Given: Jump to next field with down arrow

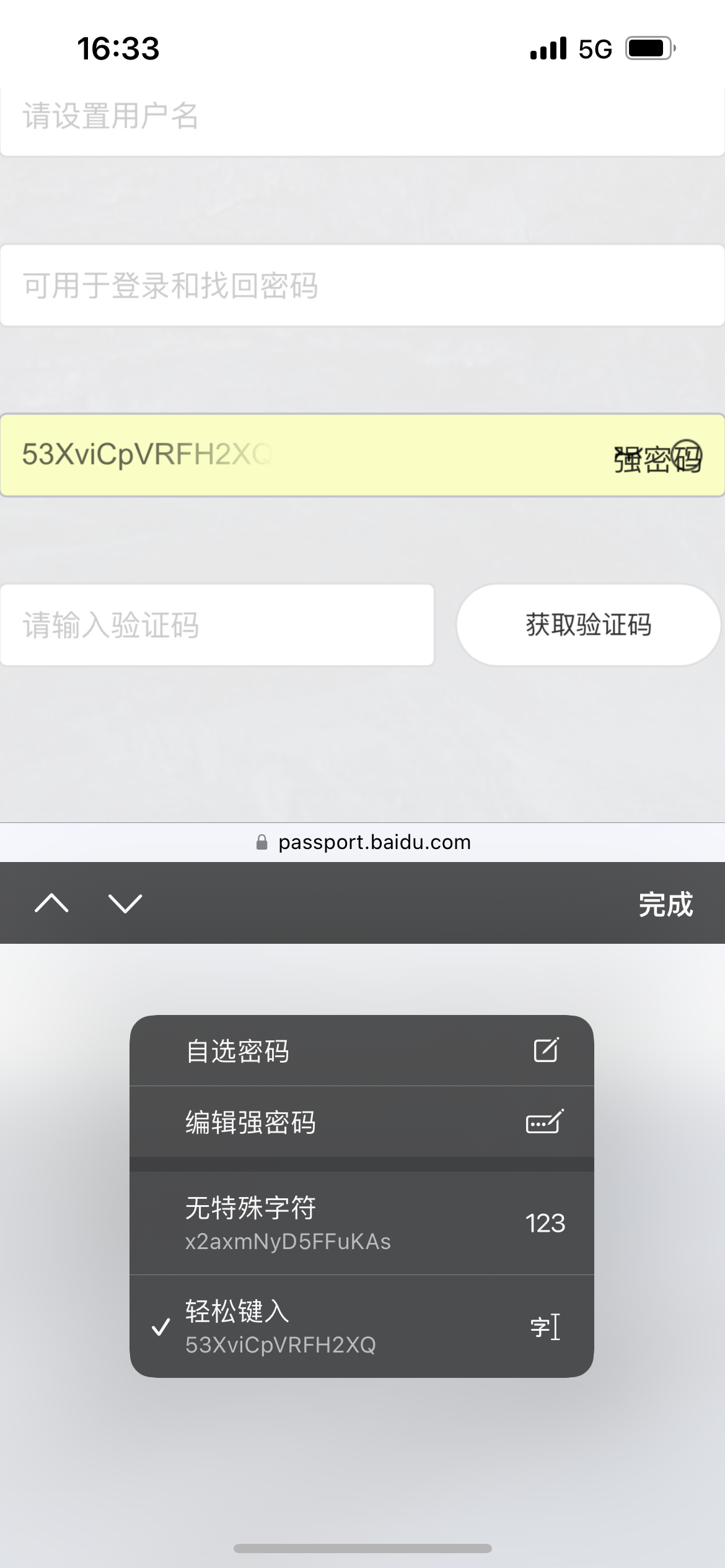Looking at the screenshot, I should coord(125,904).
